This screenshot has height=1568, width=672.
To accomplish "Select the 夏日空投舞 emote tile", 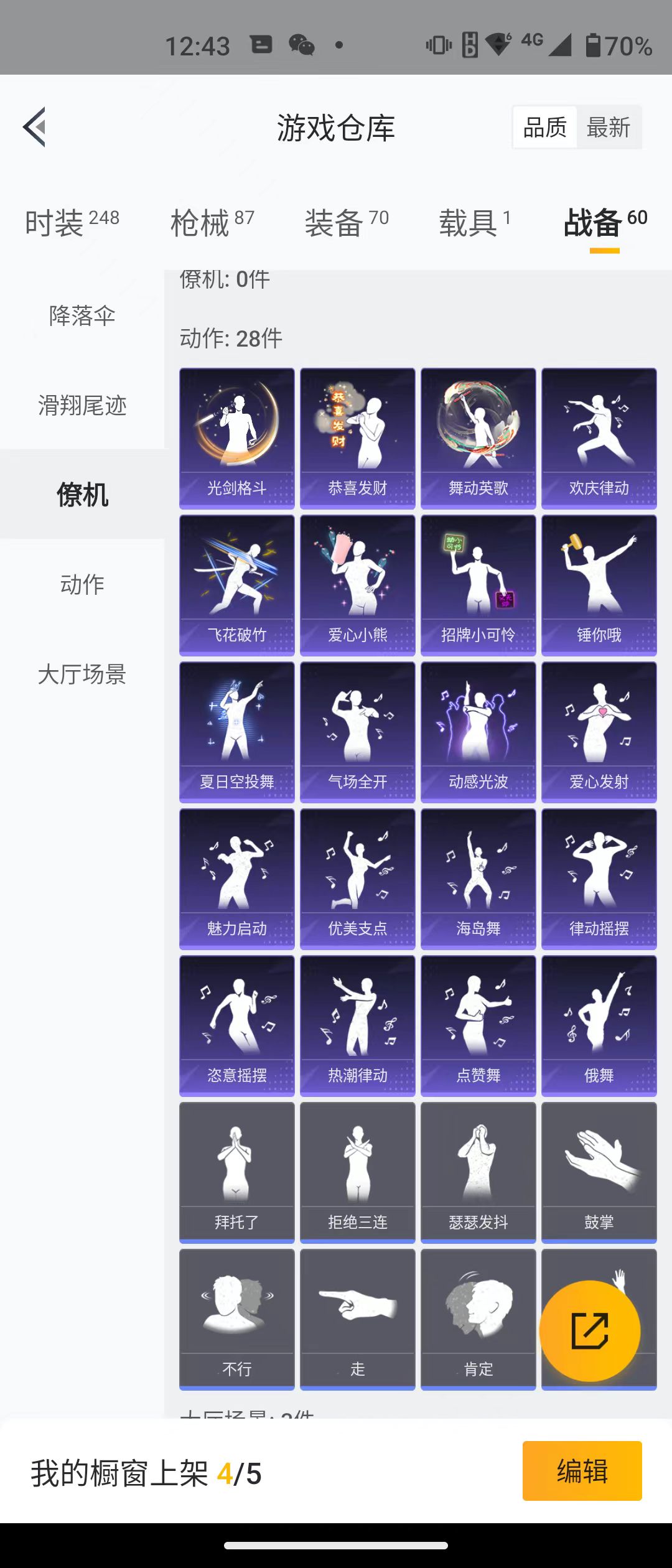I will [237, 732].
